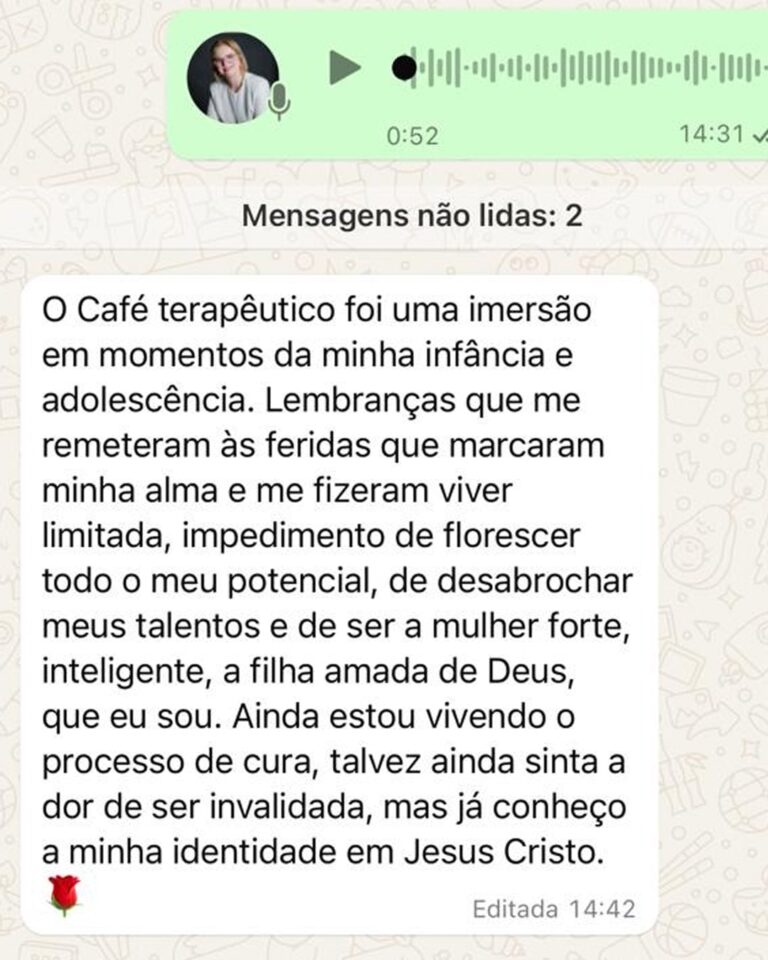This screenshot has width=768, height=960.
Task: Play the 0:52 voice message
Action: click(x=344, y=68)
